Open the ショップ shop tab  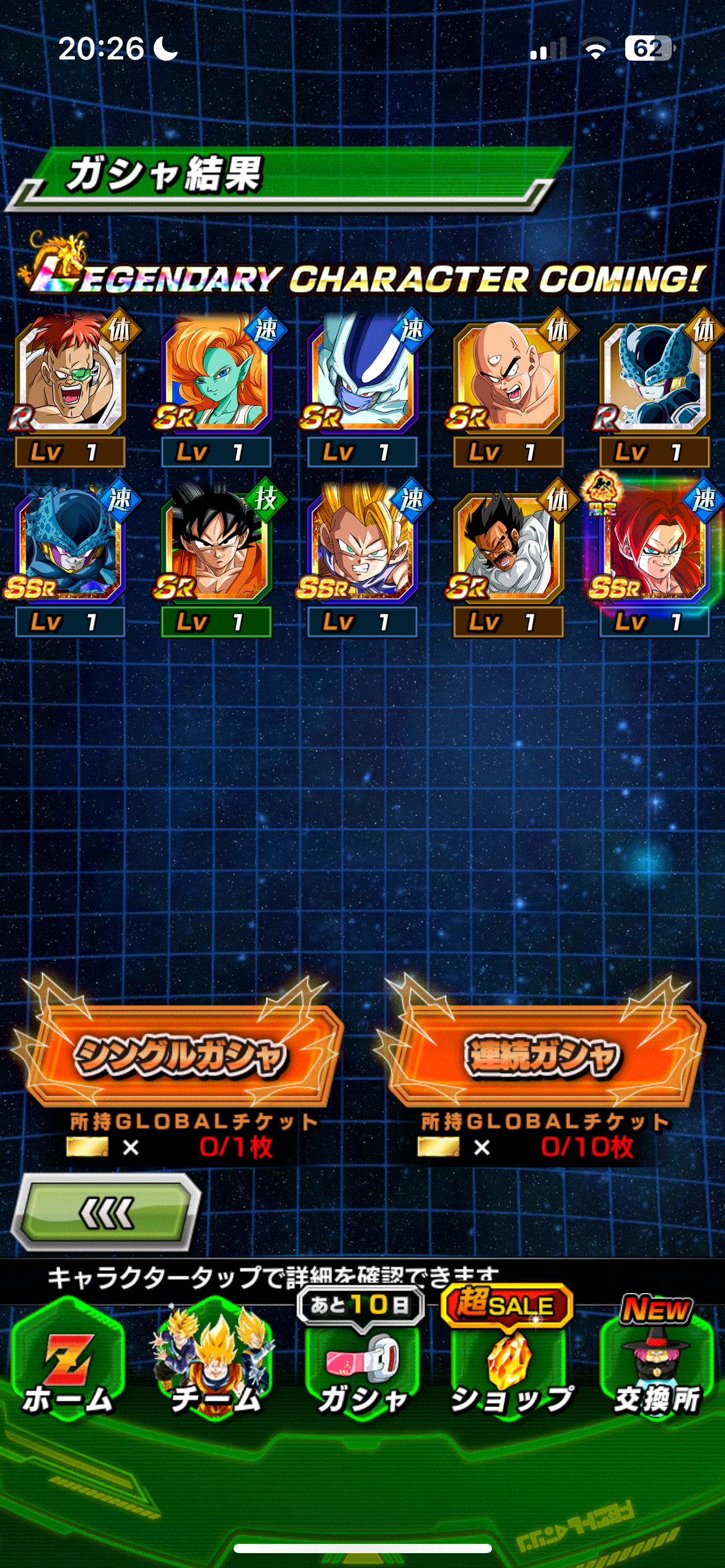pos(509,1362)
